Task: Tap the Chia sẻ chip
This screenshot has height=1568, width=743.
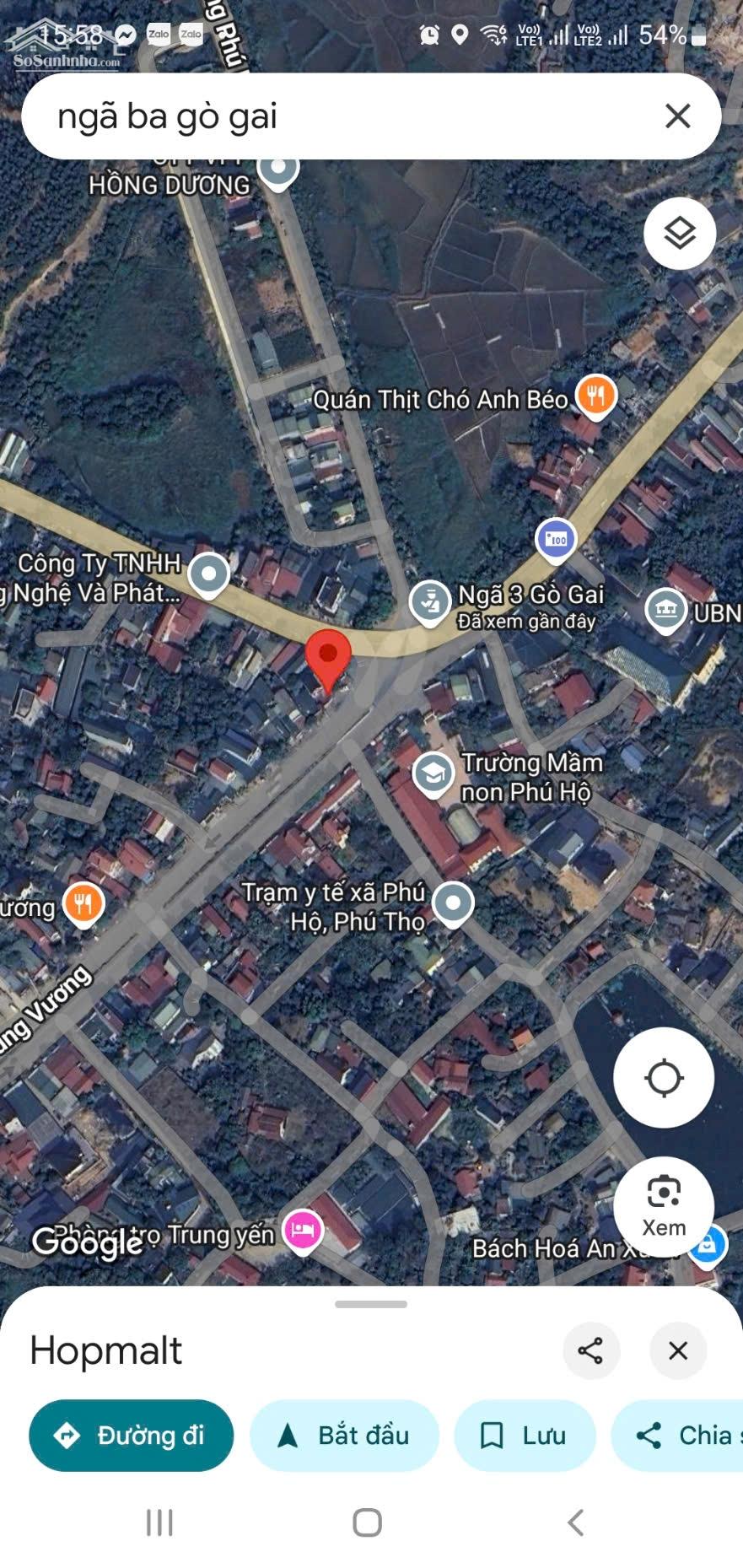Action: point(677,1436)
